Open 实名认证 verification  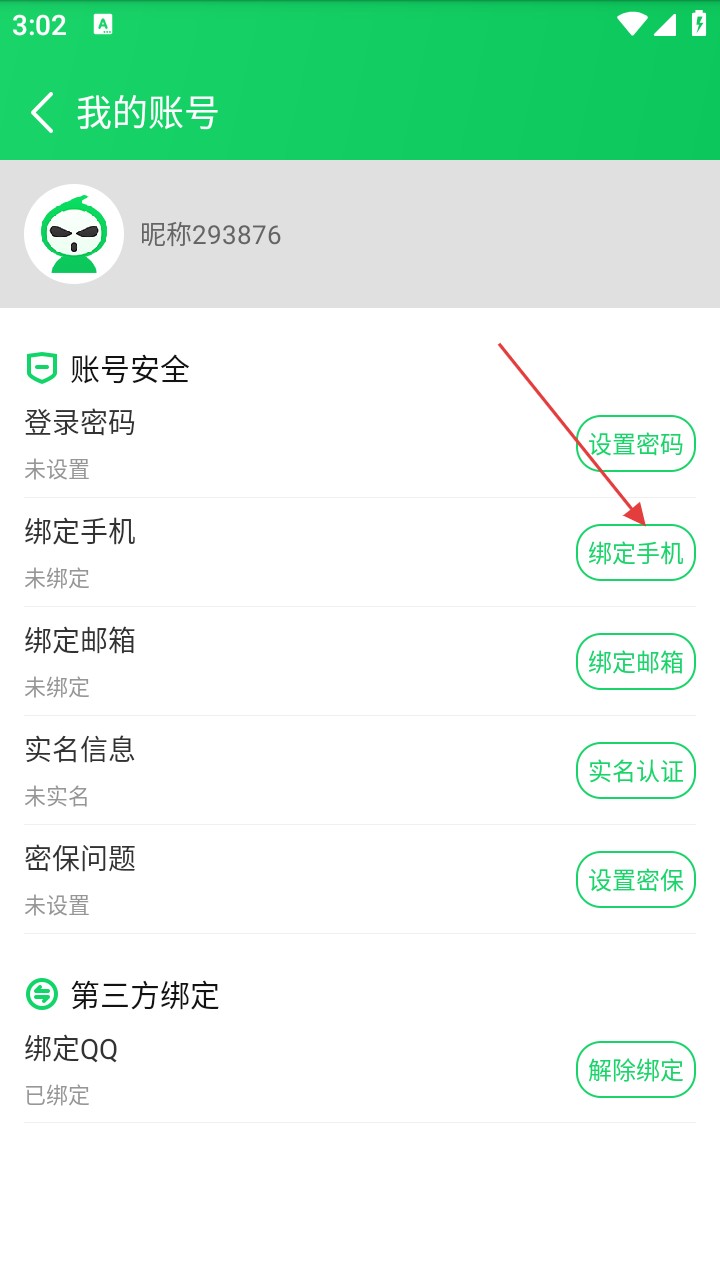[x=635, y=771]
